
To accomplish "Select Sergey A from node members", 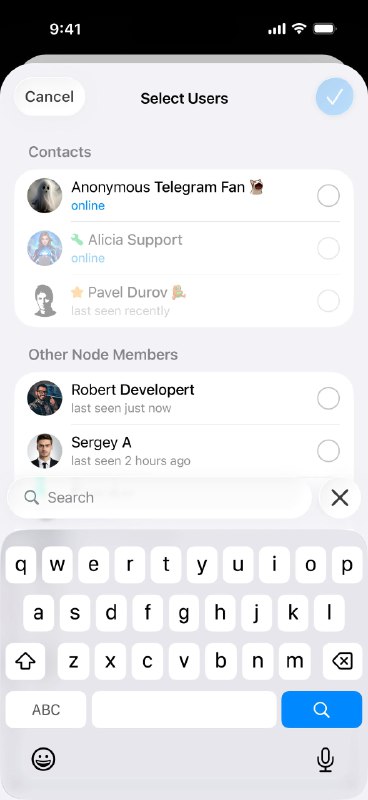I will pyautogui.click(x=184, y=451).
